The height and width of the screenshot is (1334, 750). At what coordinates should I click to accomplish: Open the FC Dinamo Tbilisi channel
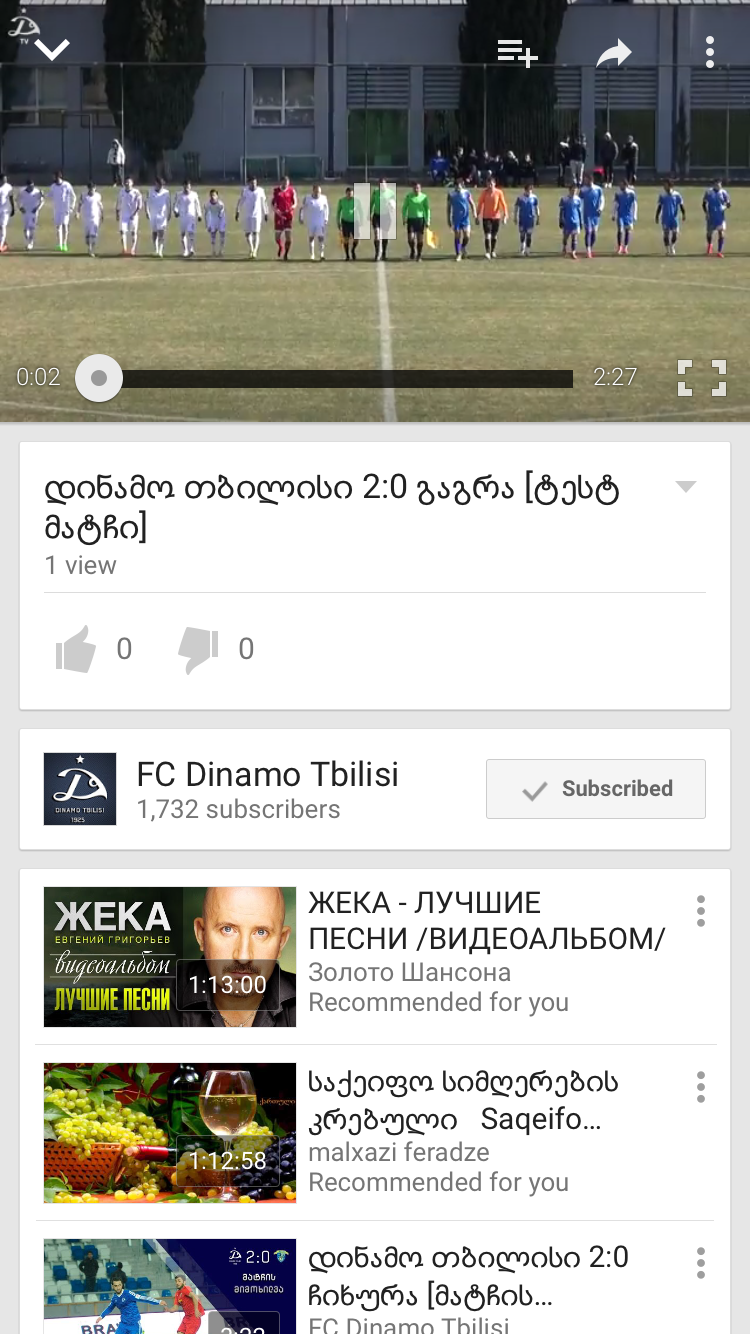click(267, 789)
